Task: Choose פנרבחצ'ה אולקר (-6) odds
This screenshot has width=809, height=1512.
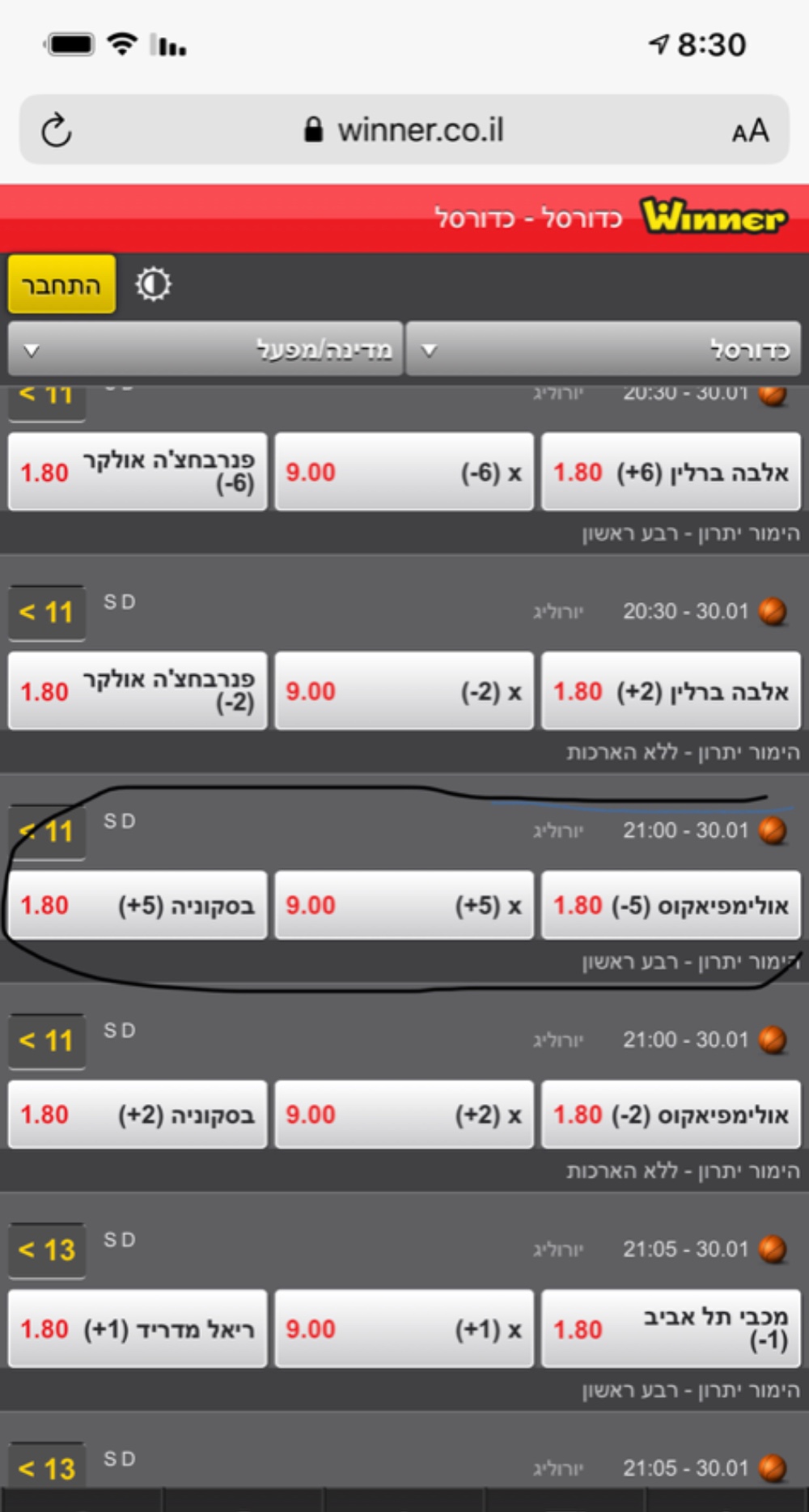Action: [x=138, y=472]
